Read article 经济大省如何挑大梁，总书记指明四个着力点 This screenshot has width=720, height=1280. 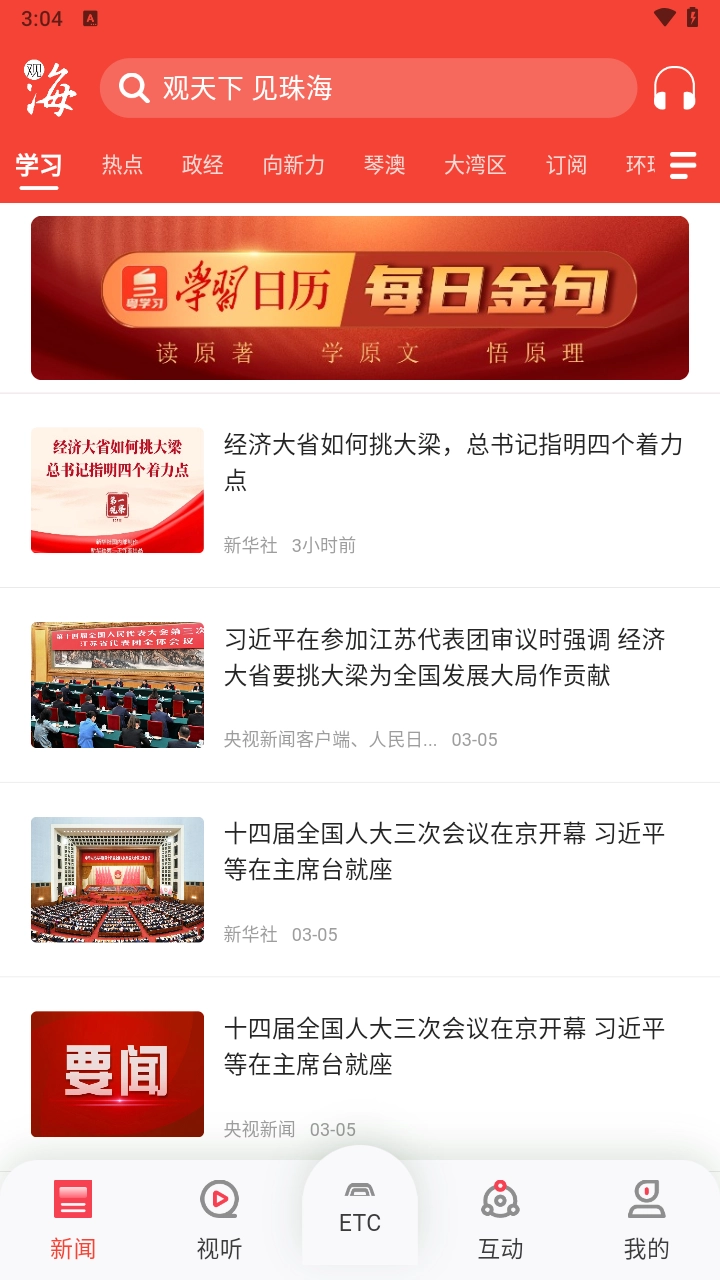(453, 462)
